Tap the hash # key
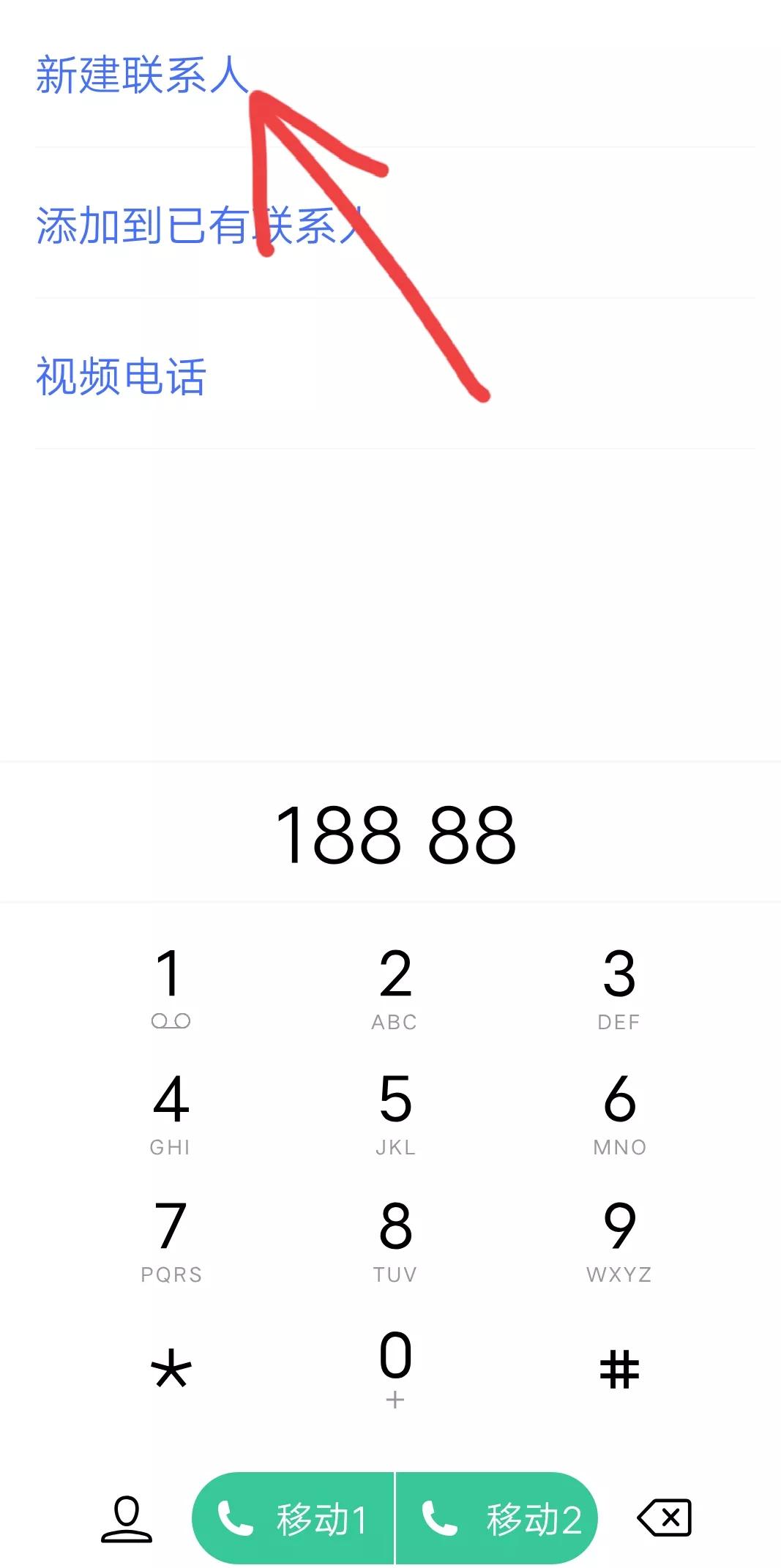Viewport: 781px width, 1568px height. (x=619, y=1369)
